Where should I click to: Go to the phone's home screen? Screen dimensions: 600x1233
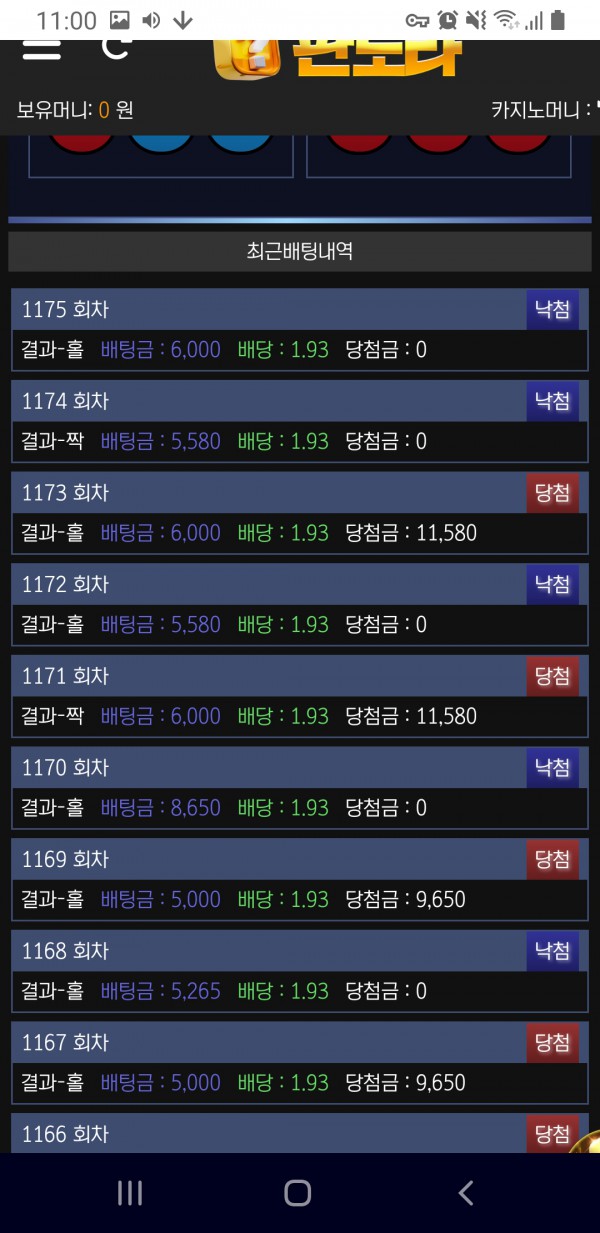(x=298, y=1192)
